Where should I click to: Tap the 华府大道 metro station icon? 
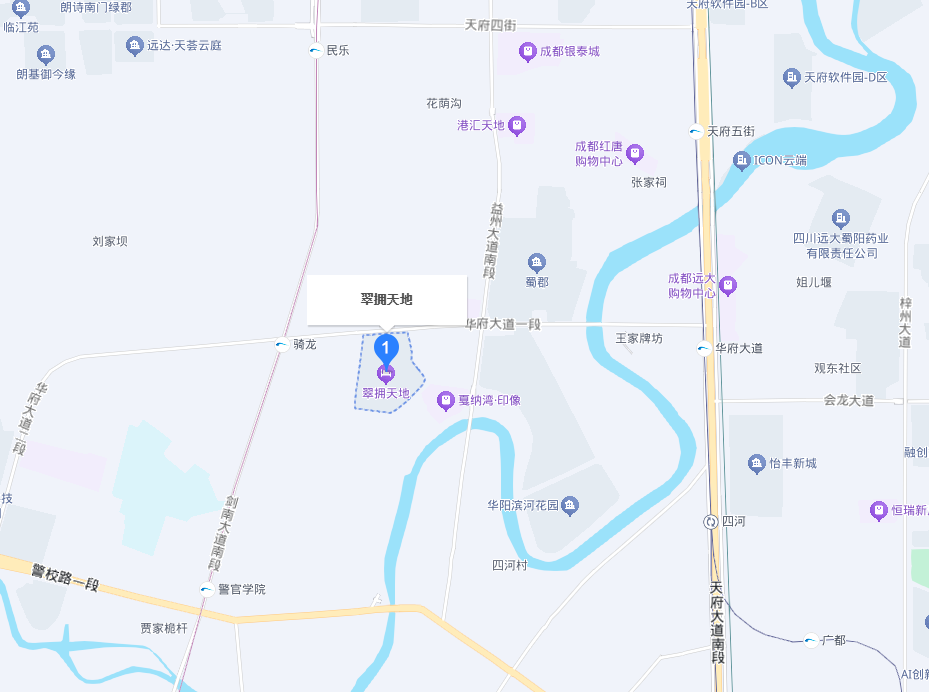tap(704, 349)
